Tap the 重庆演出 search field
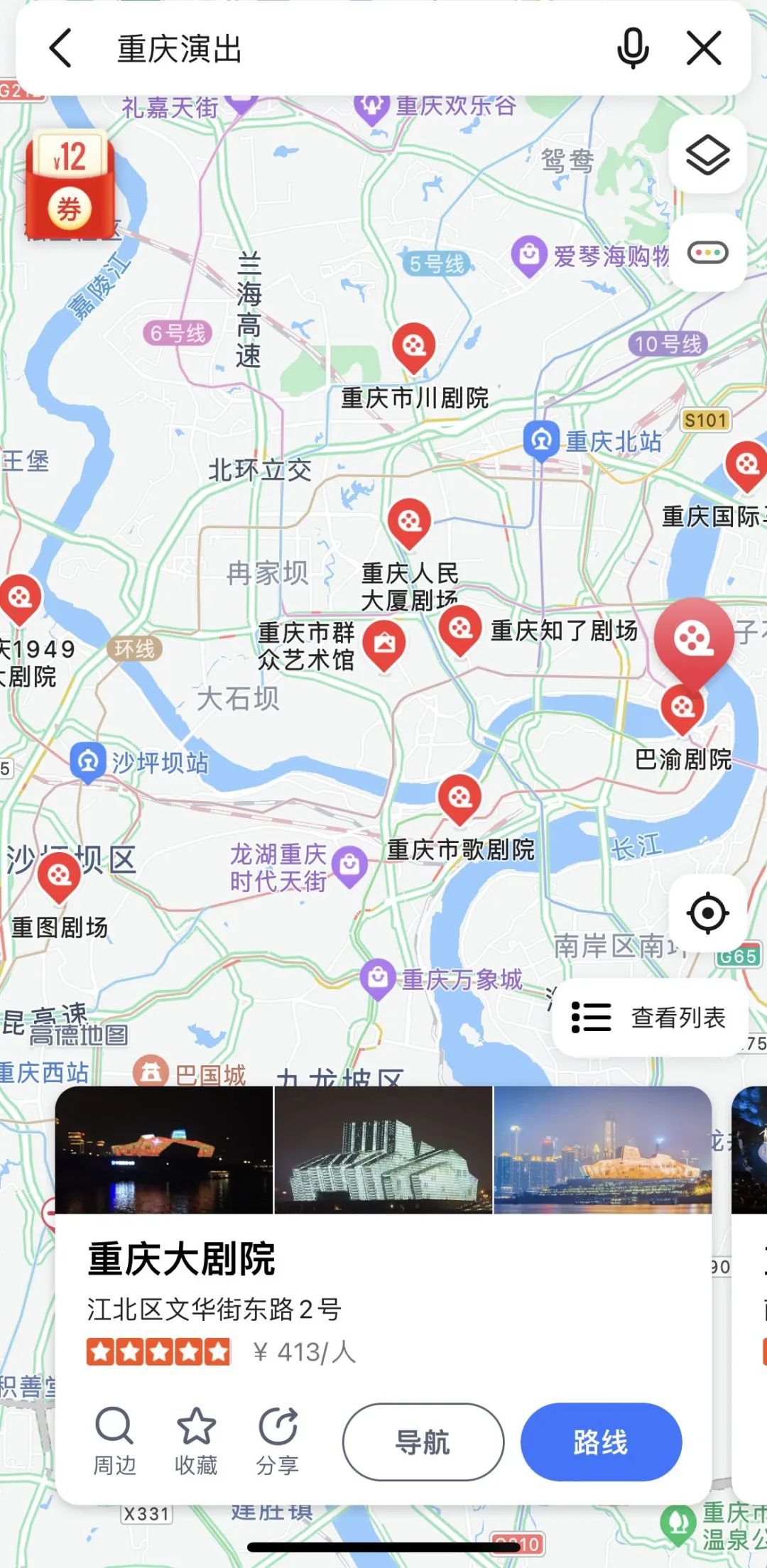Image resolution: width=767 pixels, height=1568 pixels. click(355, 49)
